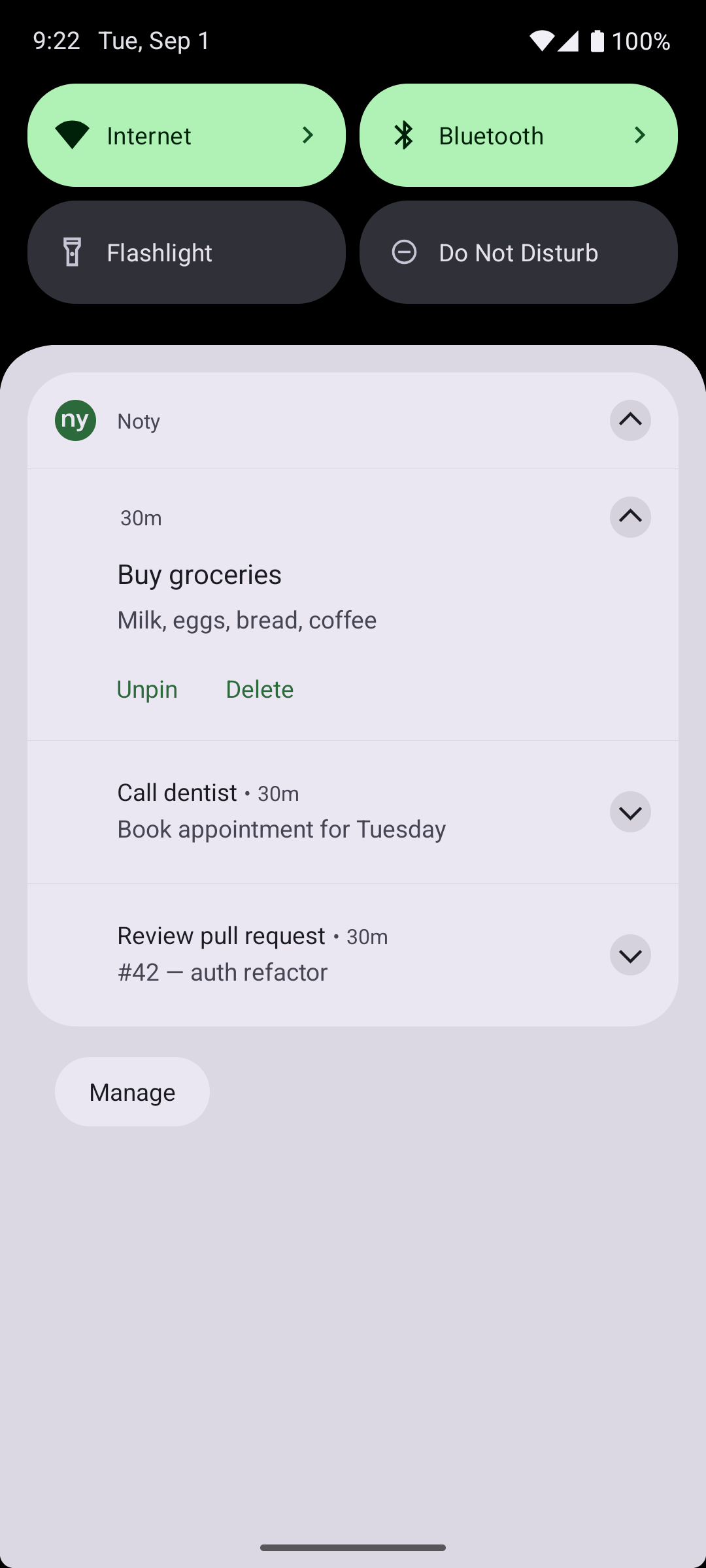This screenshot has height=1568, width=706.
Task: Collapse the Buy groceries notification
Action: [630, 517]
